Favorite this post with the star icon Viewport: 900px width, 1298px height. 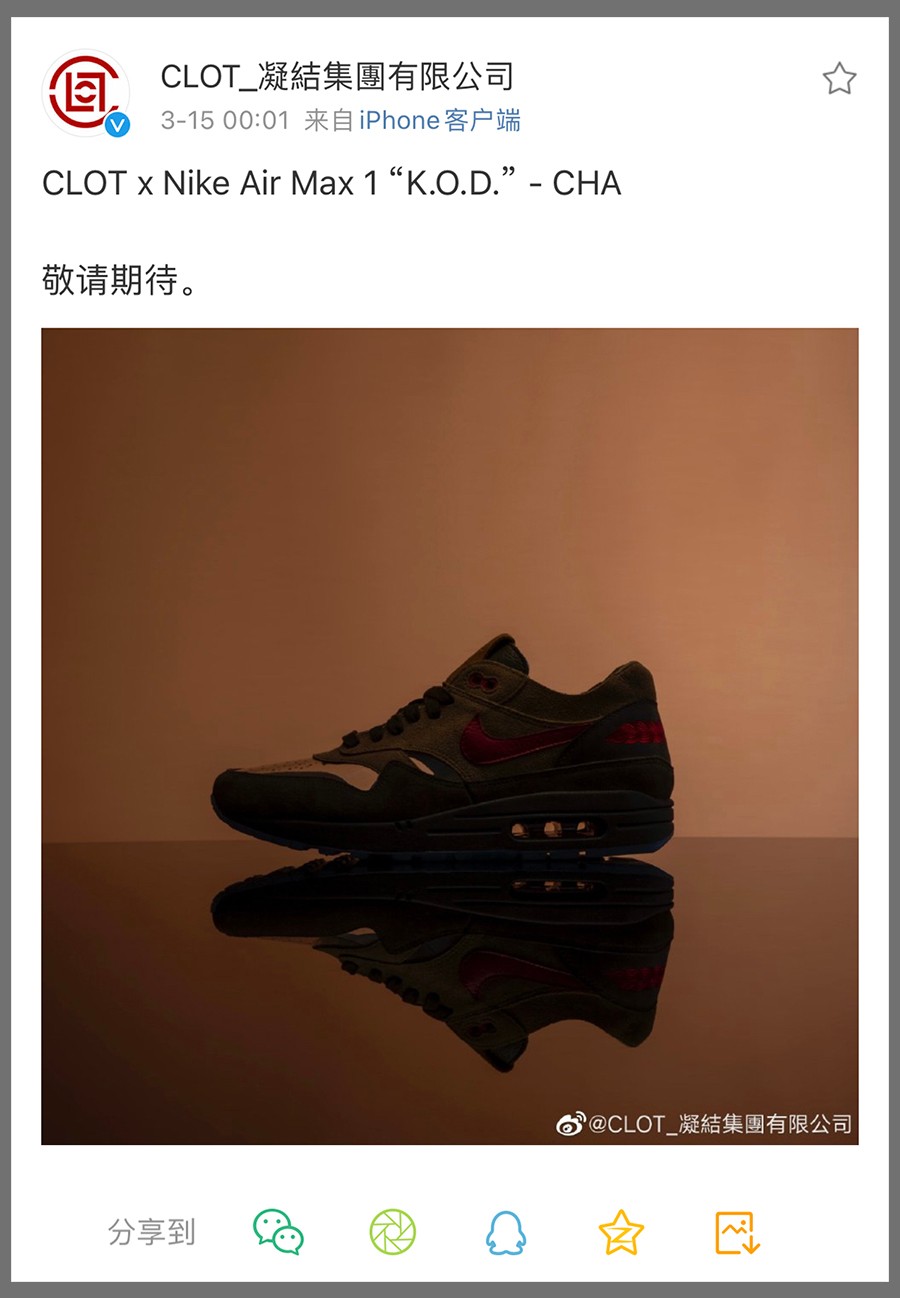tap(839, 78)
